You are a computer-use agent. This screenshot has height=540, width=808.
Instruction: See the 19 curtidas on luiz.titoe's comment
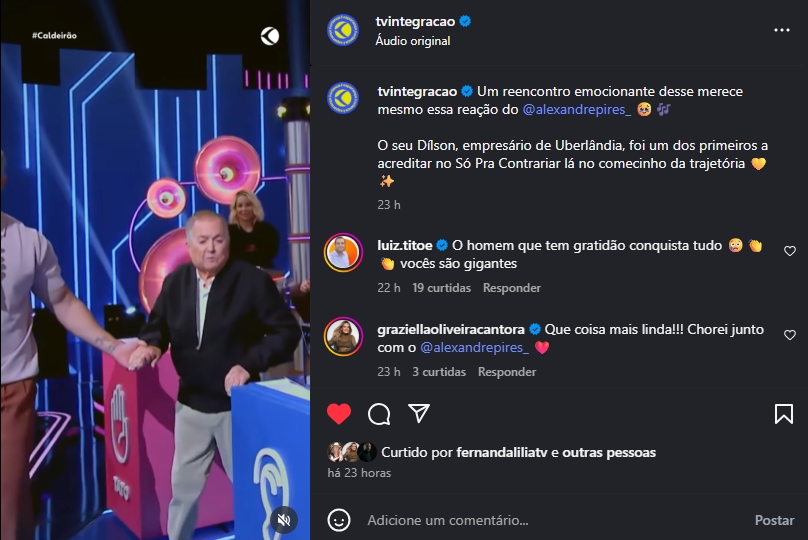441,288
